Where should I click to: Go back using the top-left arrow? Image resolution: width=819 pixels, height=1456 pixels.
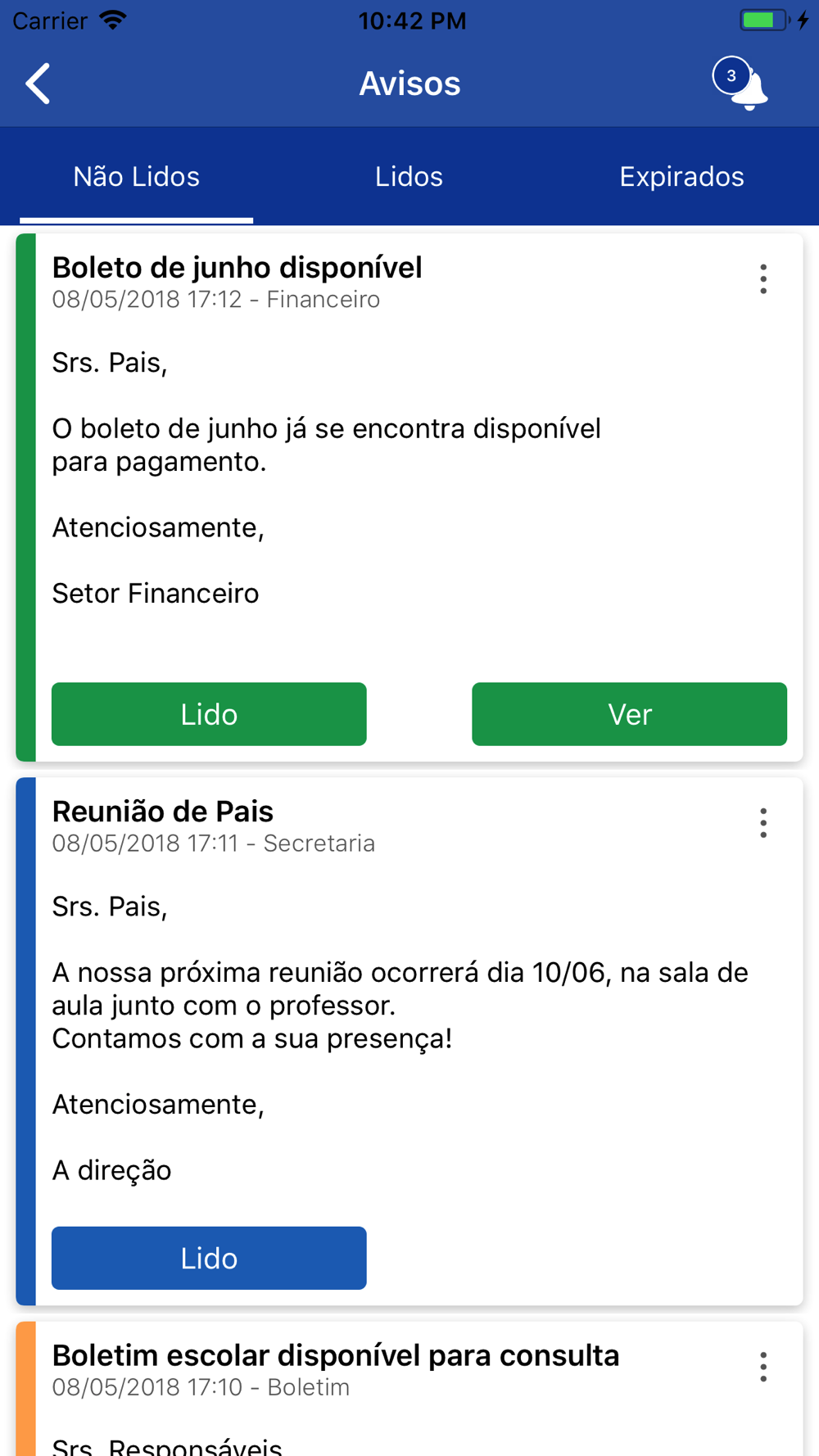(x=38, y=84)
